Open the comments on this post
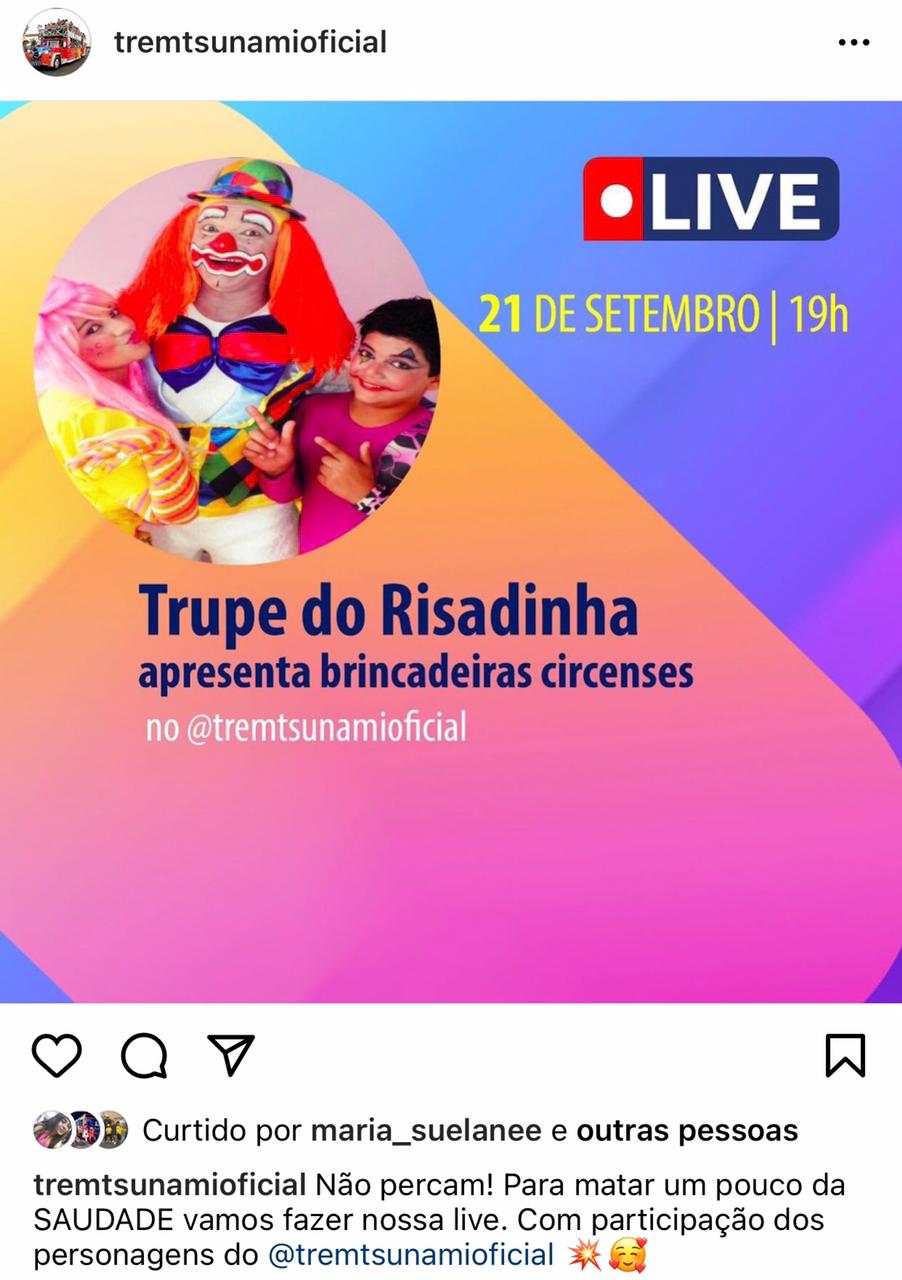 point(144,1055)
